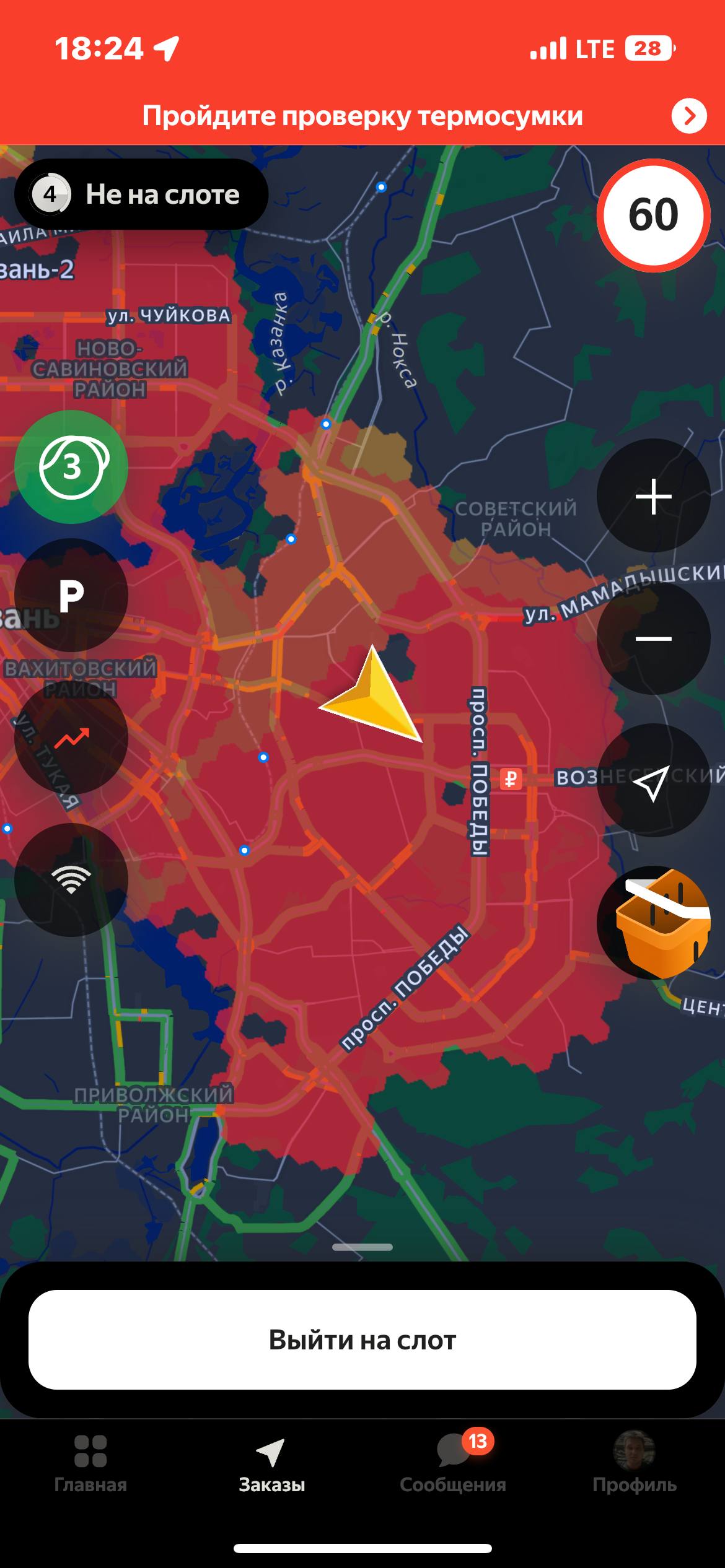Zoom out of the map
Image resolution: width=725 pixels, height=1568 pixels.
[x=653, y=638]
